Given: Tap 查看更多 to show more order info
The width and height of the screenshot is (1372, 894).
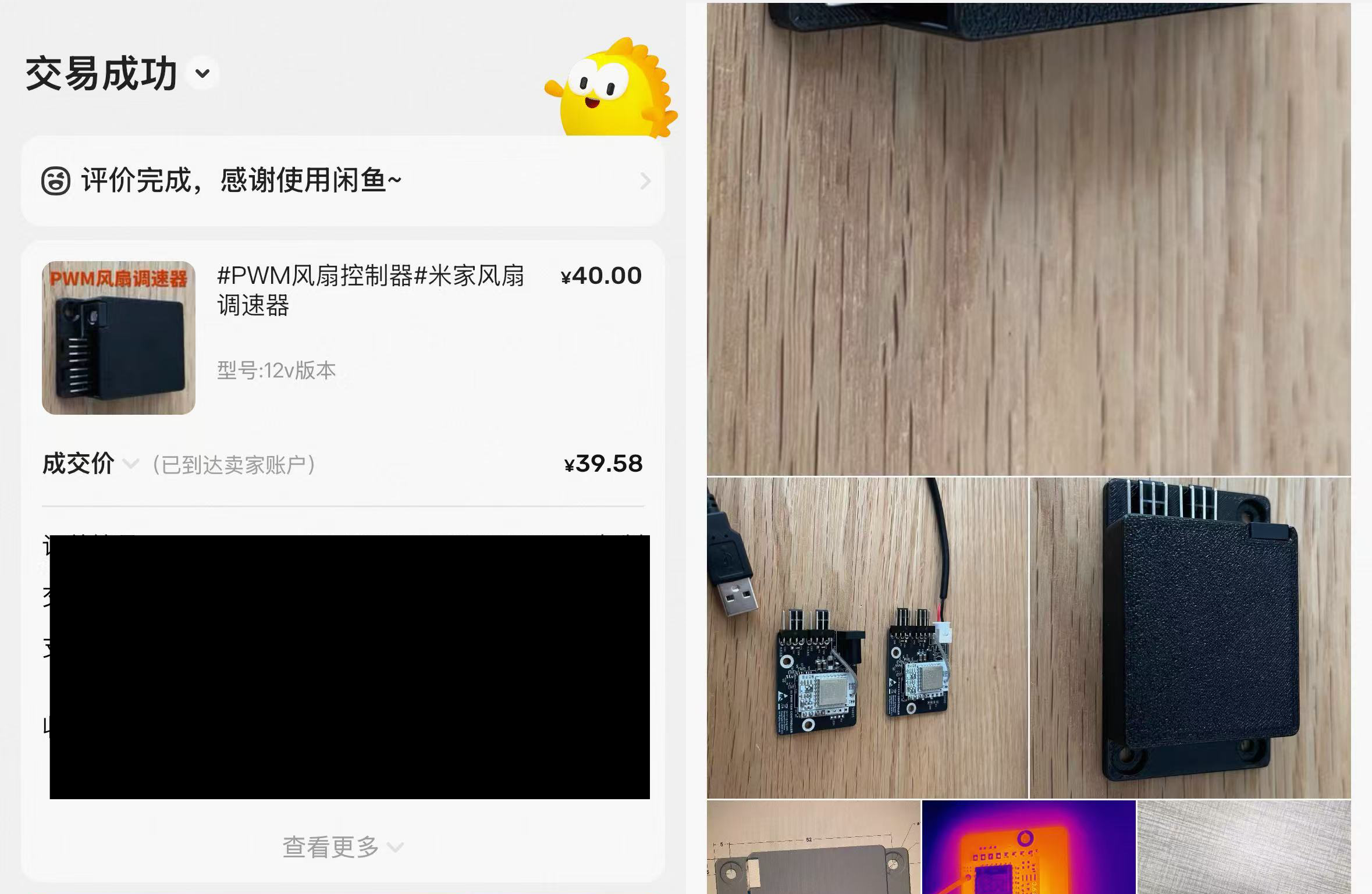Looking at the screenshot, I should pyautogui.click(x=342, y=847).
